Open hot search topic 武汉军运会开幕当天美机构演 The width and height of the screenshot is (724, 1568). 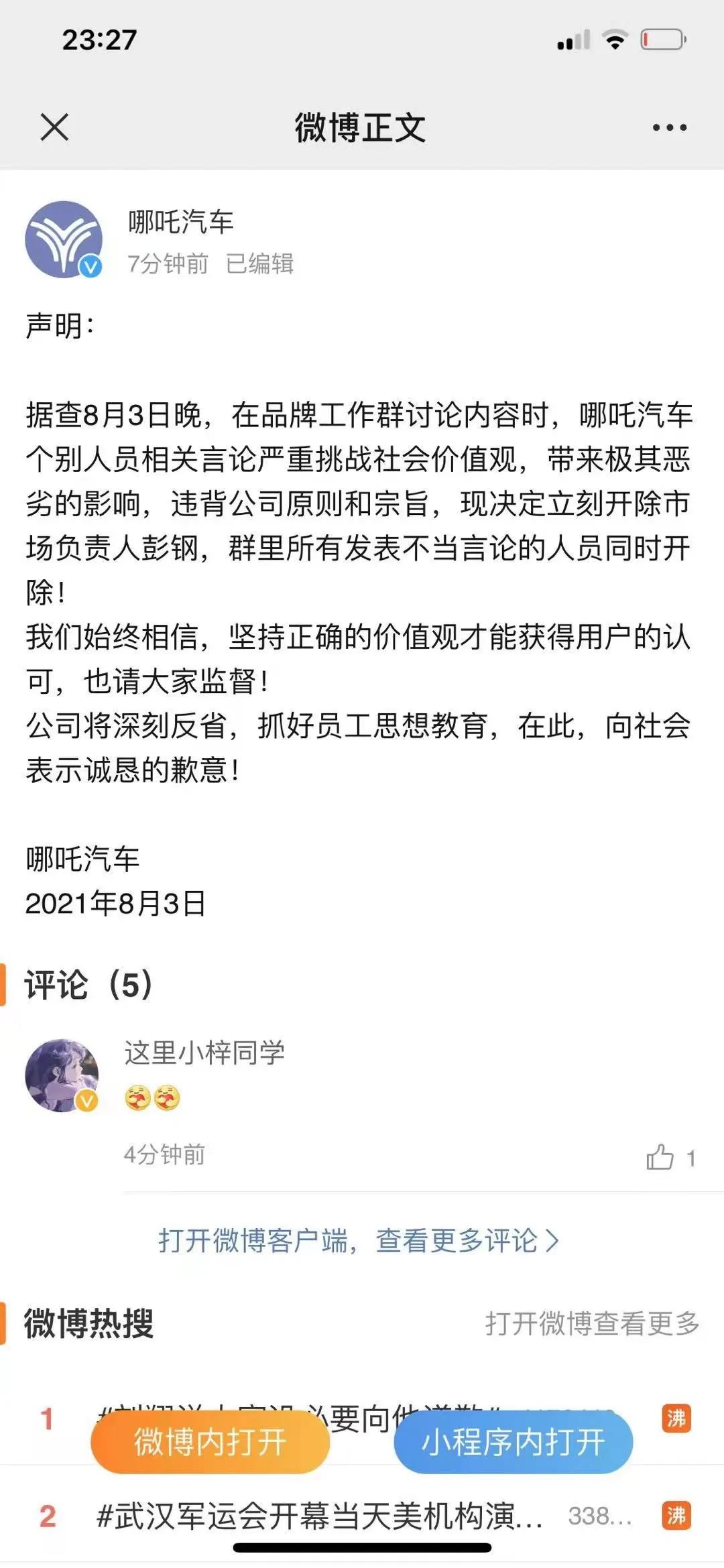[x=319, y=1516]
